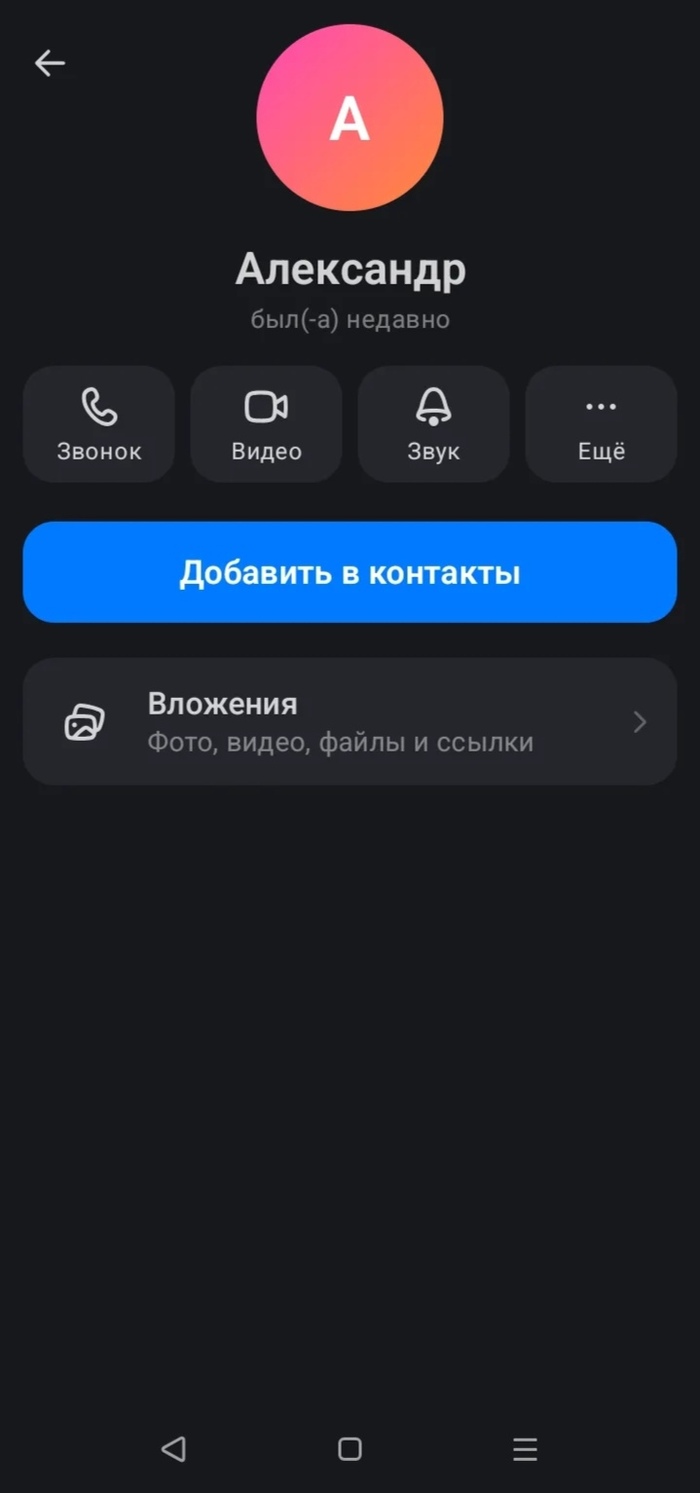Go back using the top arrow
Viewport: 700px width, 1493px height.
pos(49,63)
